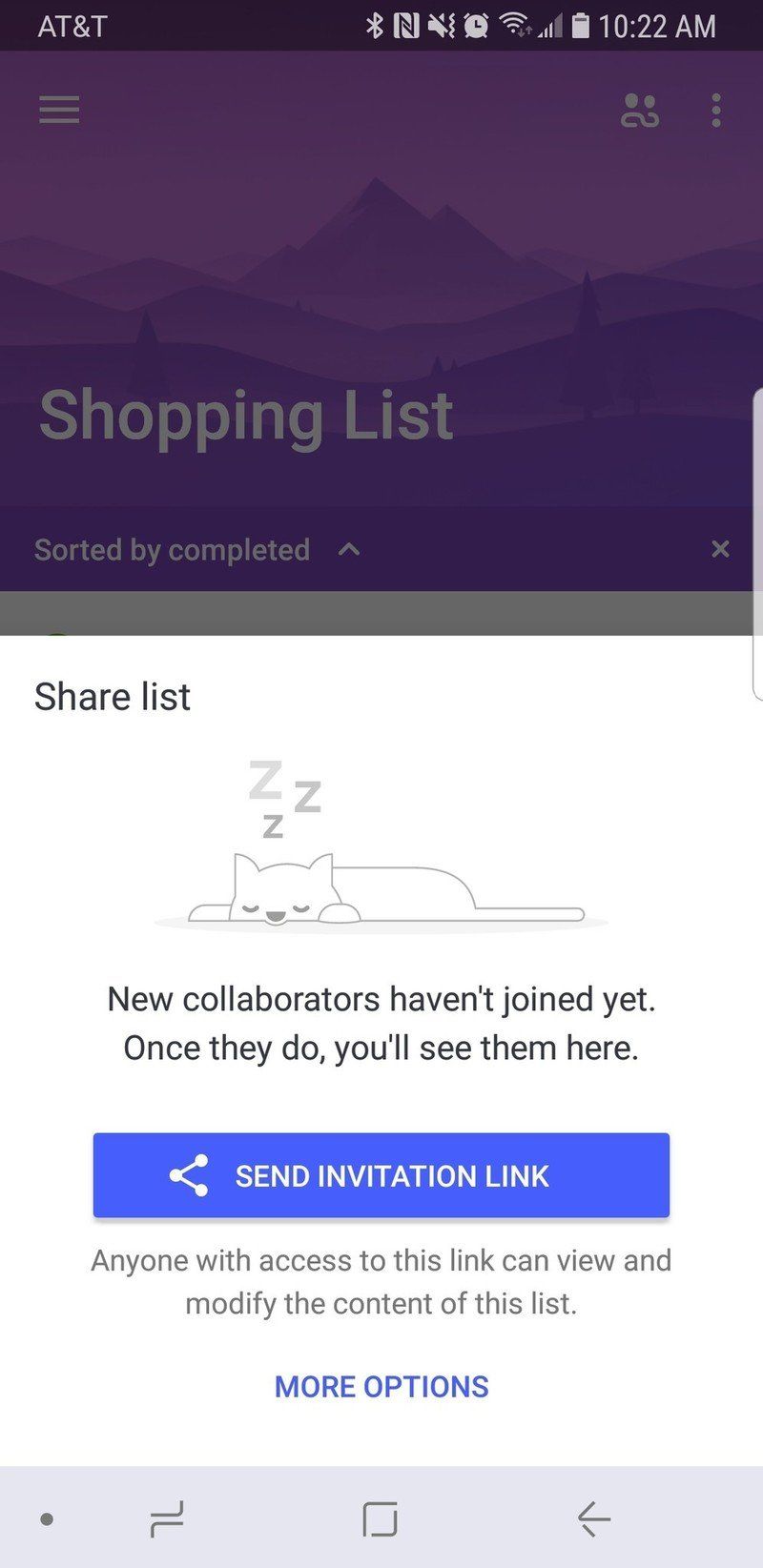Tap the Share list dialog heading

112,697
